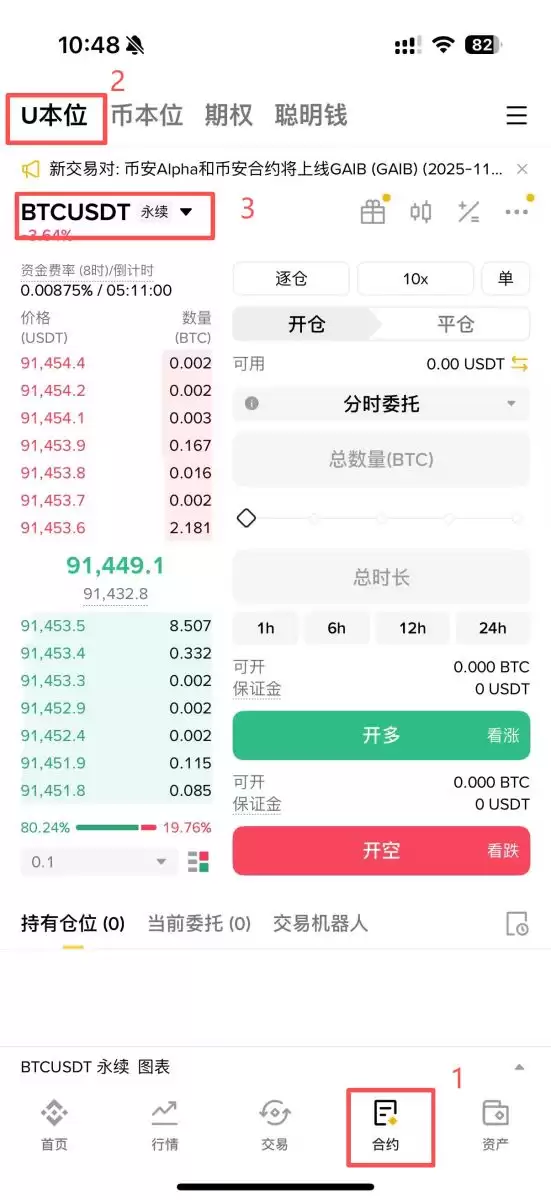Dismiss the new trading pair announcement banner
Screen dimensions: 551x1200
coord(521,168)
